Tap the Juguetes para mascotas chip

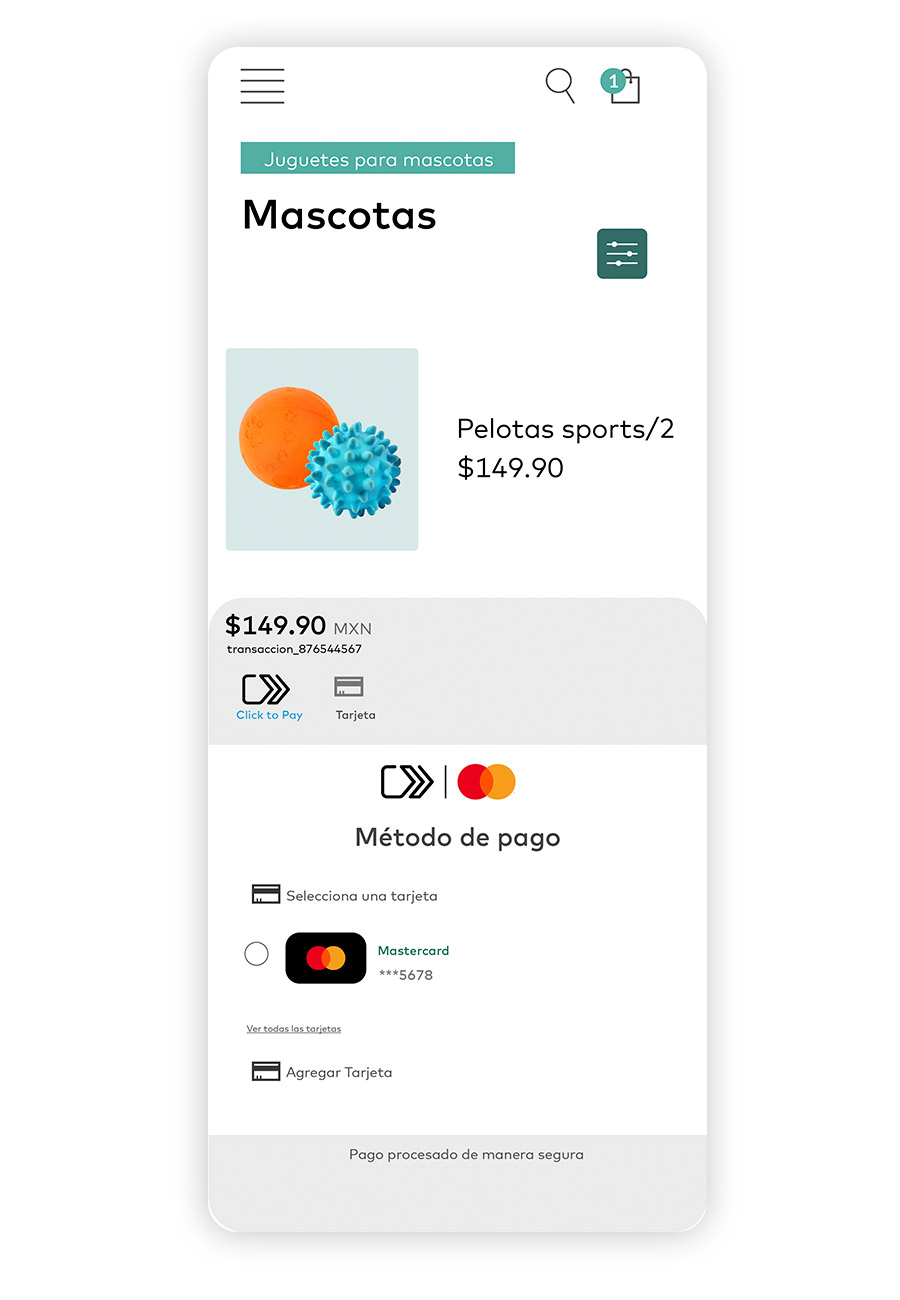pyautogui.click(x=378, y=159)
